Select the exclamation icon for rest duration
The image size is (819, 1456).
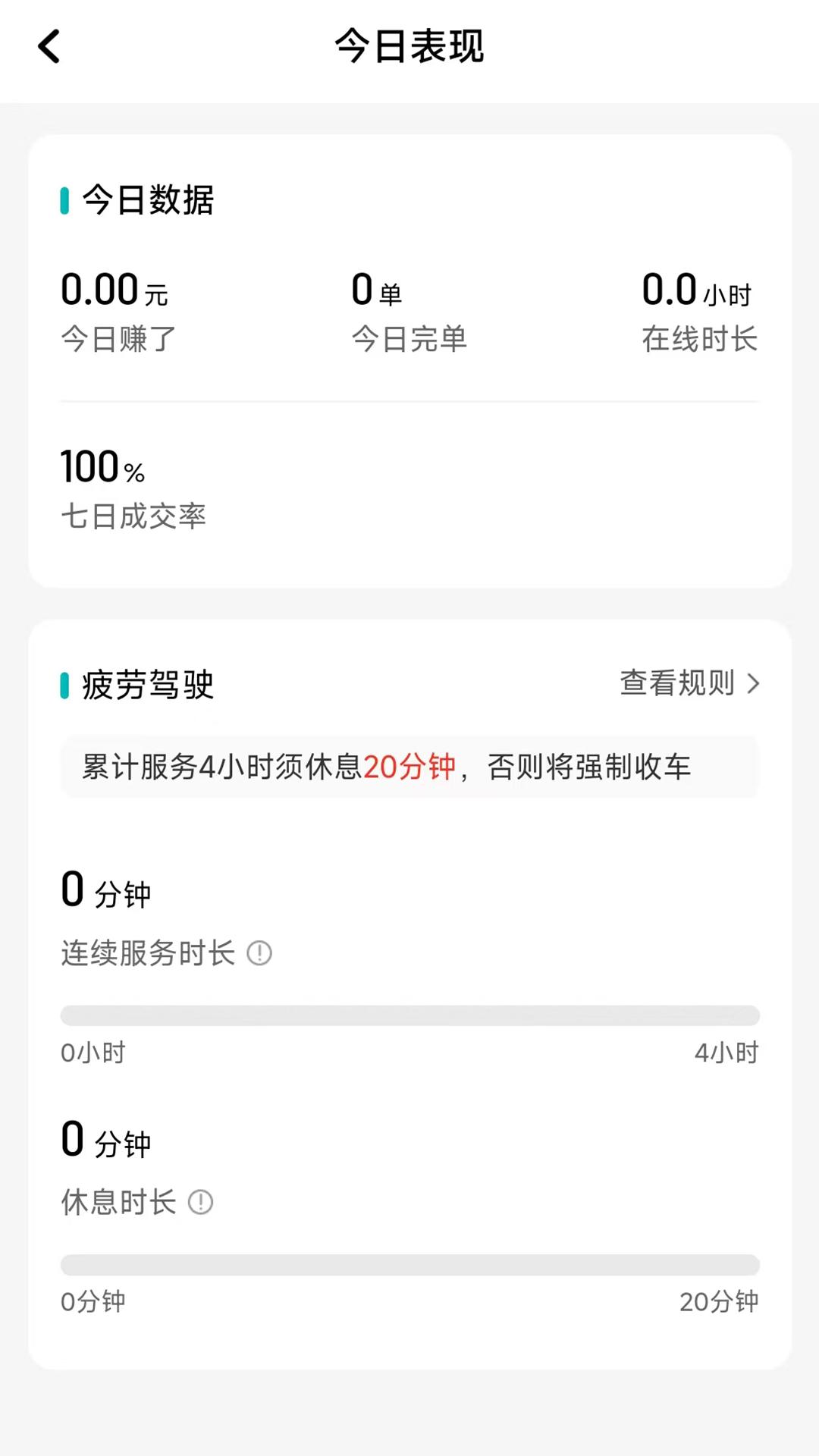click(201, 1202)
